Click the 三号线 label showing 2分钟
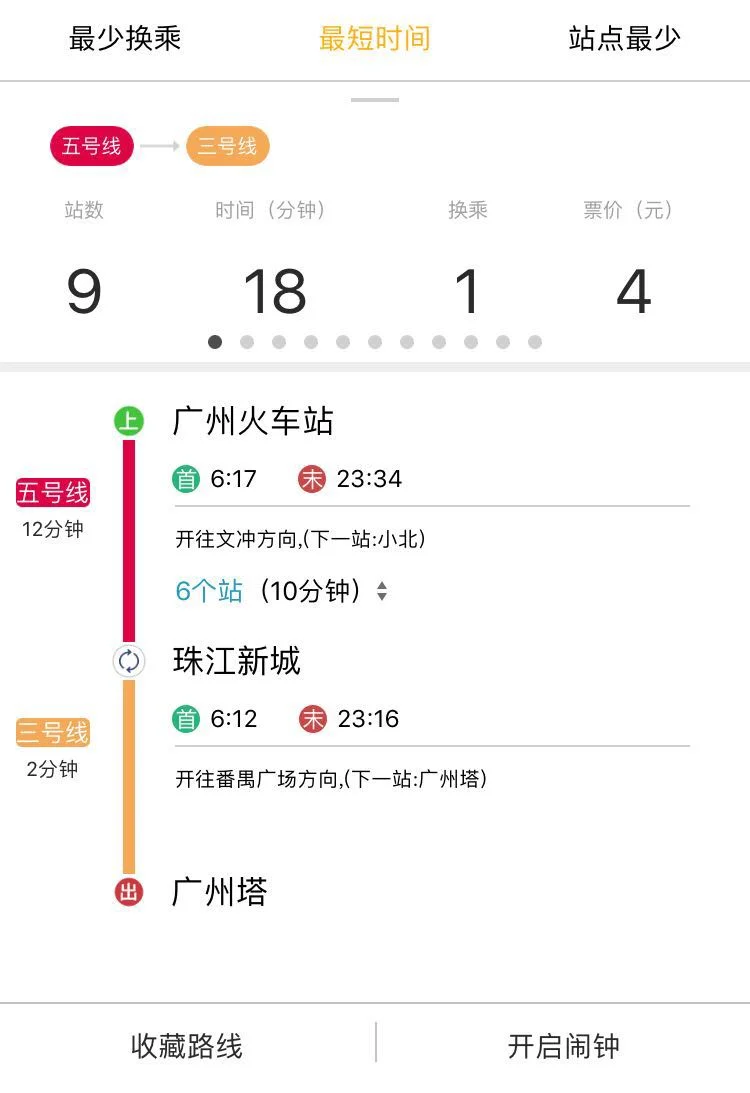 pos(52,732)
